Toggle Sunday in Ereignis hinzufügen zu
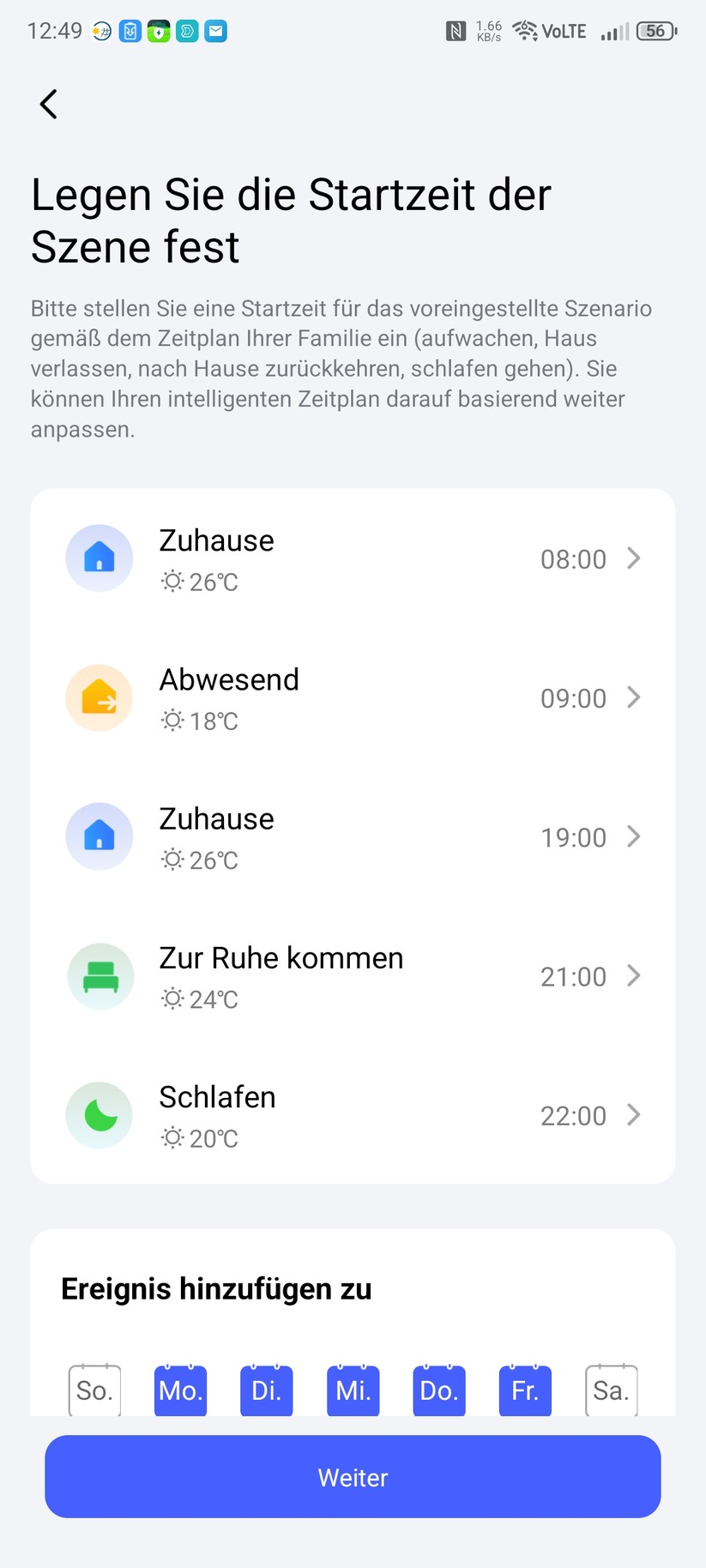 point(94,1390)
